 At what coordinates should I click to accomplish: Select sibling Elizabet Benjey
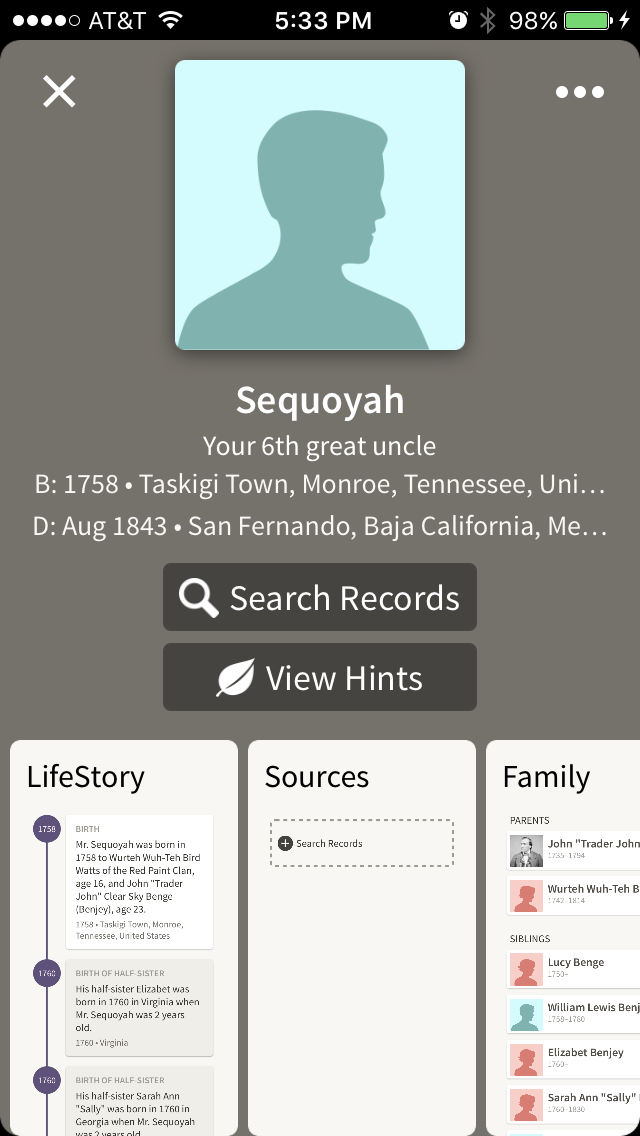573,1058
